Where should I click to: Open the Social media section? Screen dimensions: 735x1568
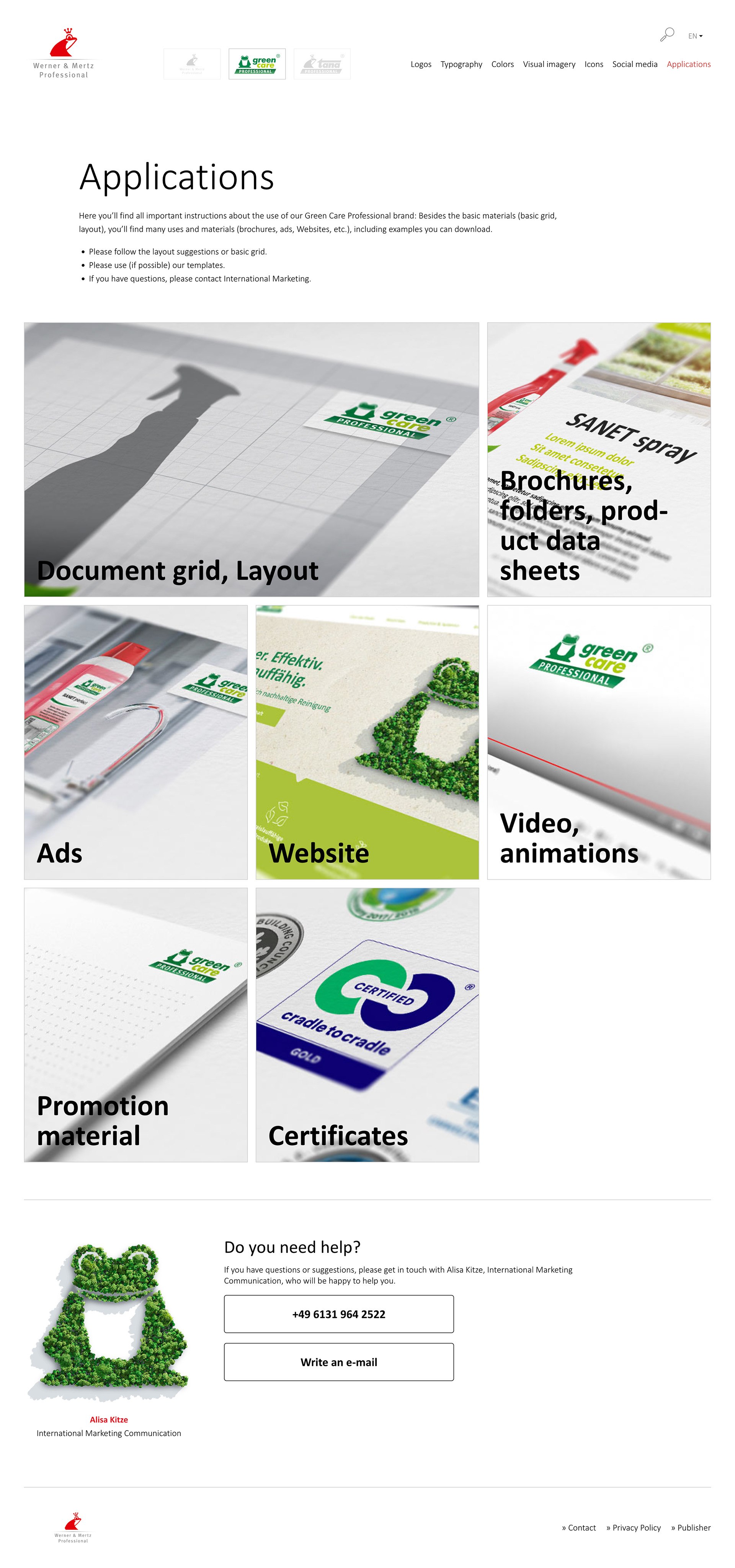click(x=634, y=64)
